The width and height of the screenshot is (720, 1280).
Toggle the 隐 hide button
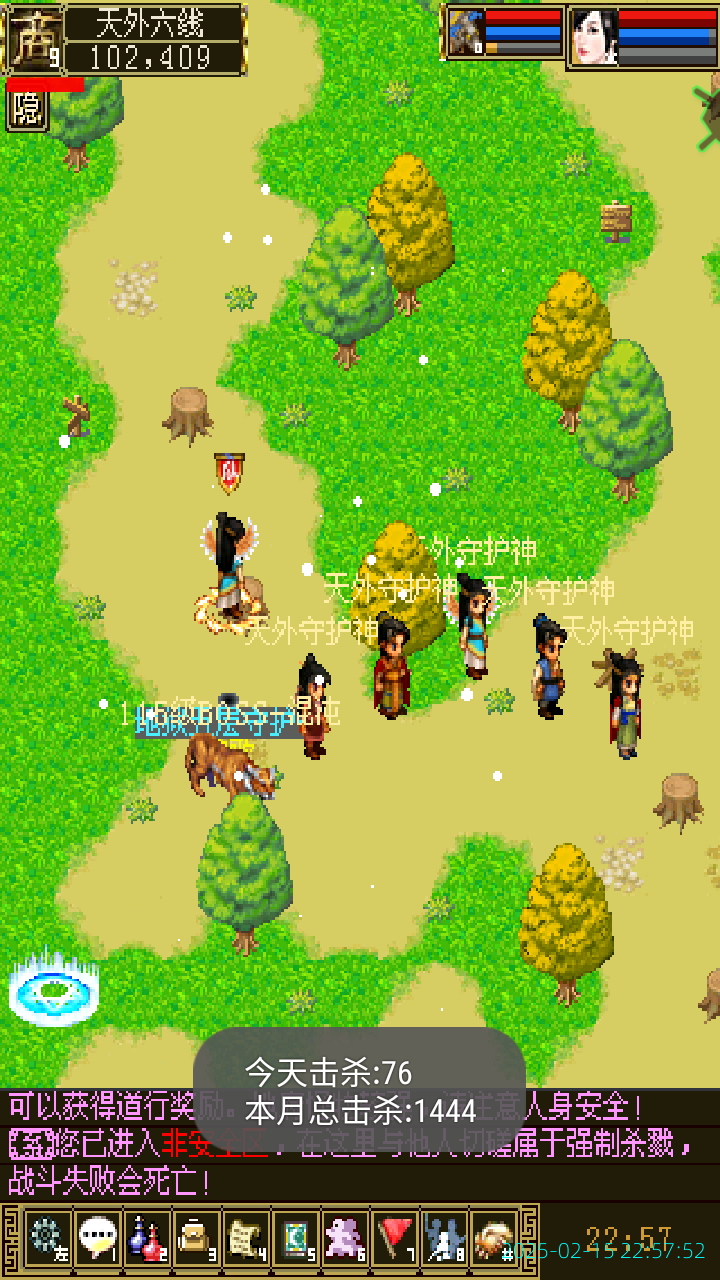click(27, 110)
